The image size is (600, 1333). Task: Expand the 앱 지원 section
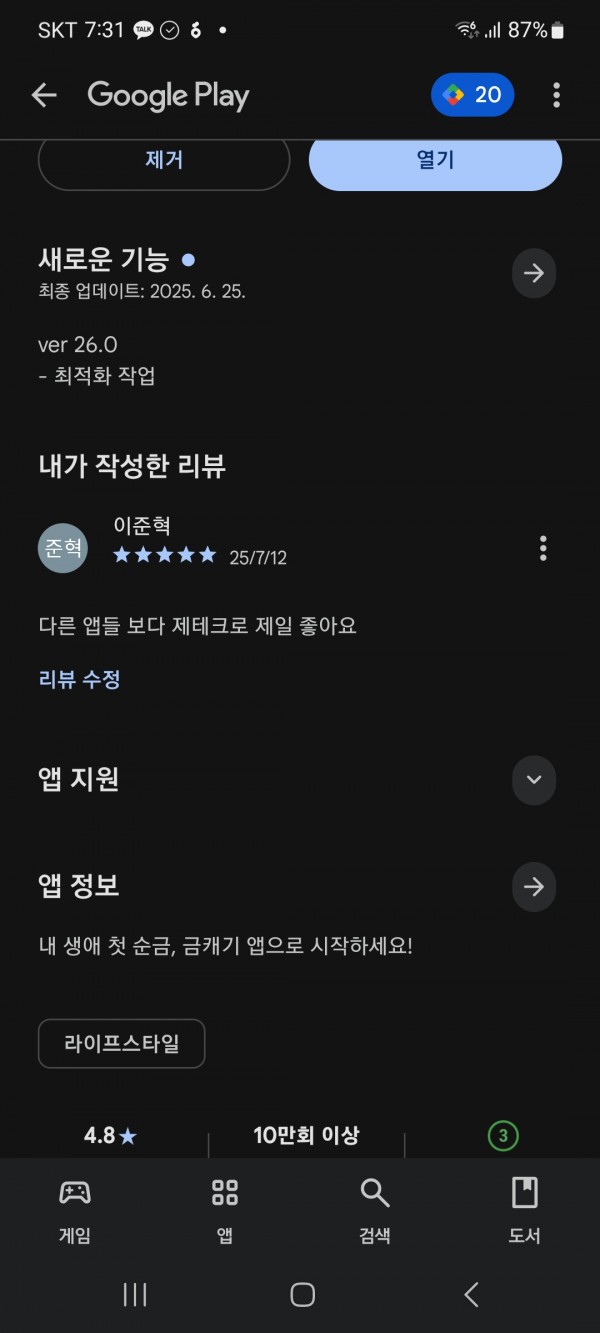coord(534,780)
